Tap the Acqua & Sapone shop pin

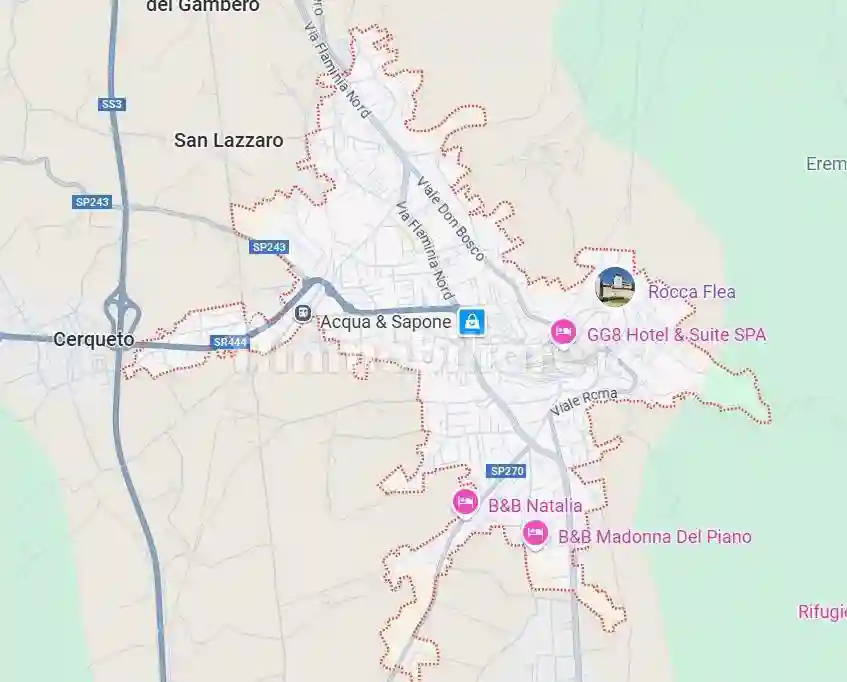click(x=472, y=321)
